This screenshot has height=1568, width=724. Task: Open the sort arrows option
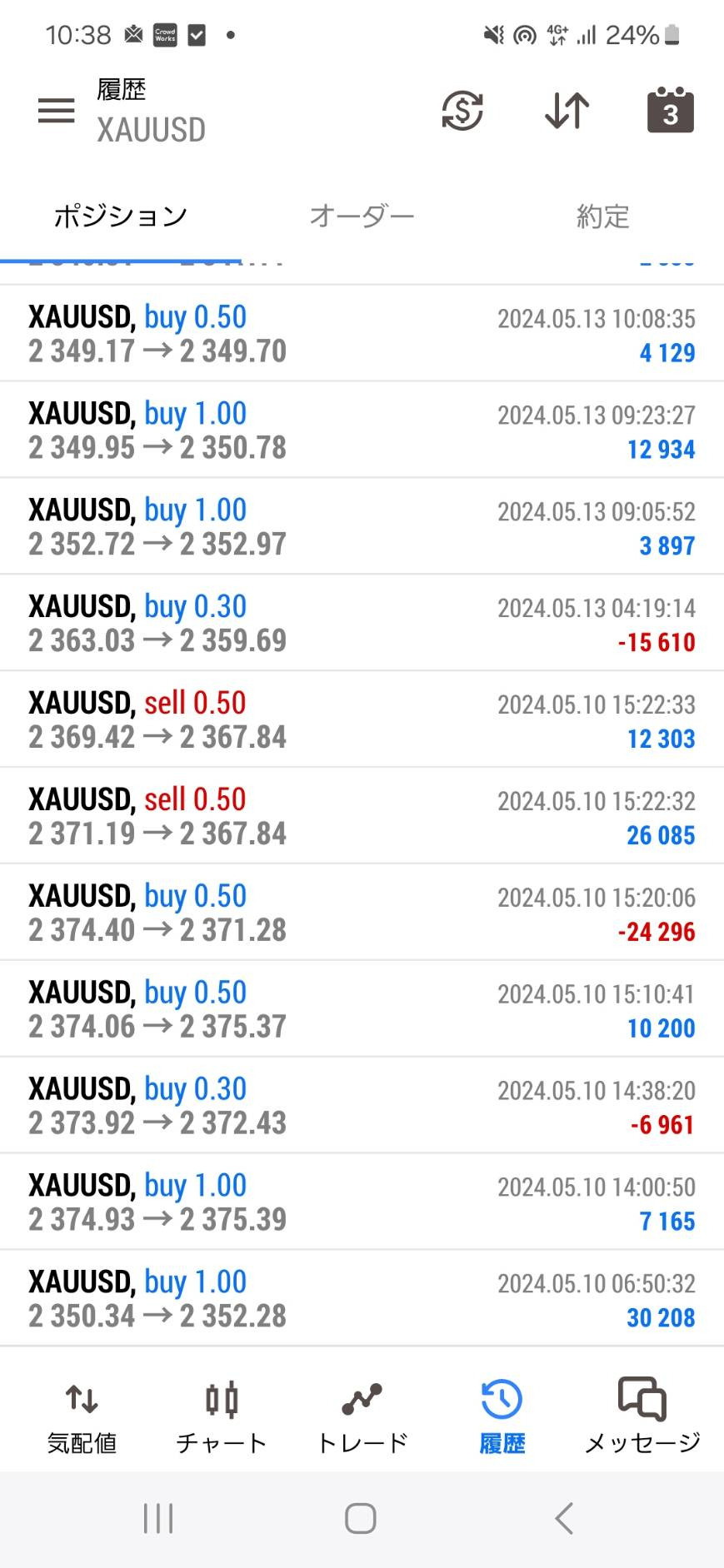pos(567,111)
